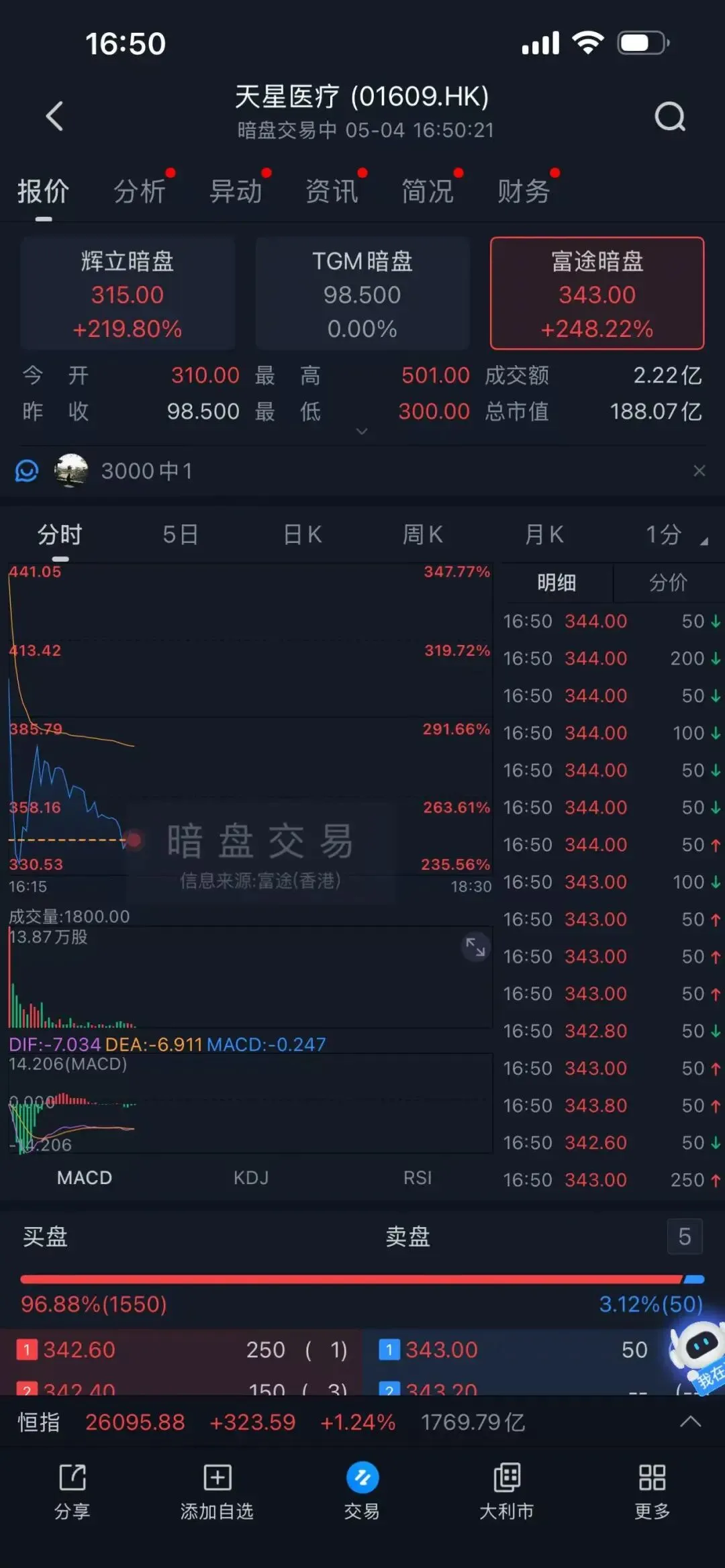Select the KDJ indicator
The image size is (725, 1568).
click(251, 1178)
